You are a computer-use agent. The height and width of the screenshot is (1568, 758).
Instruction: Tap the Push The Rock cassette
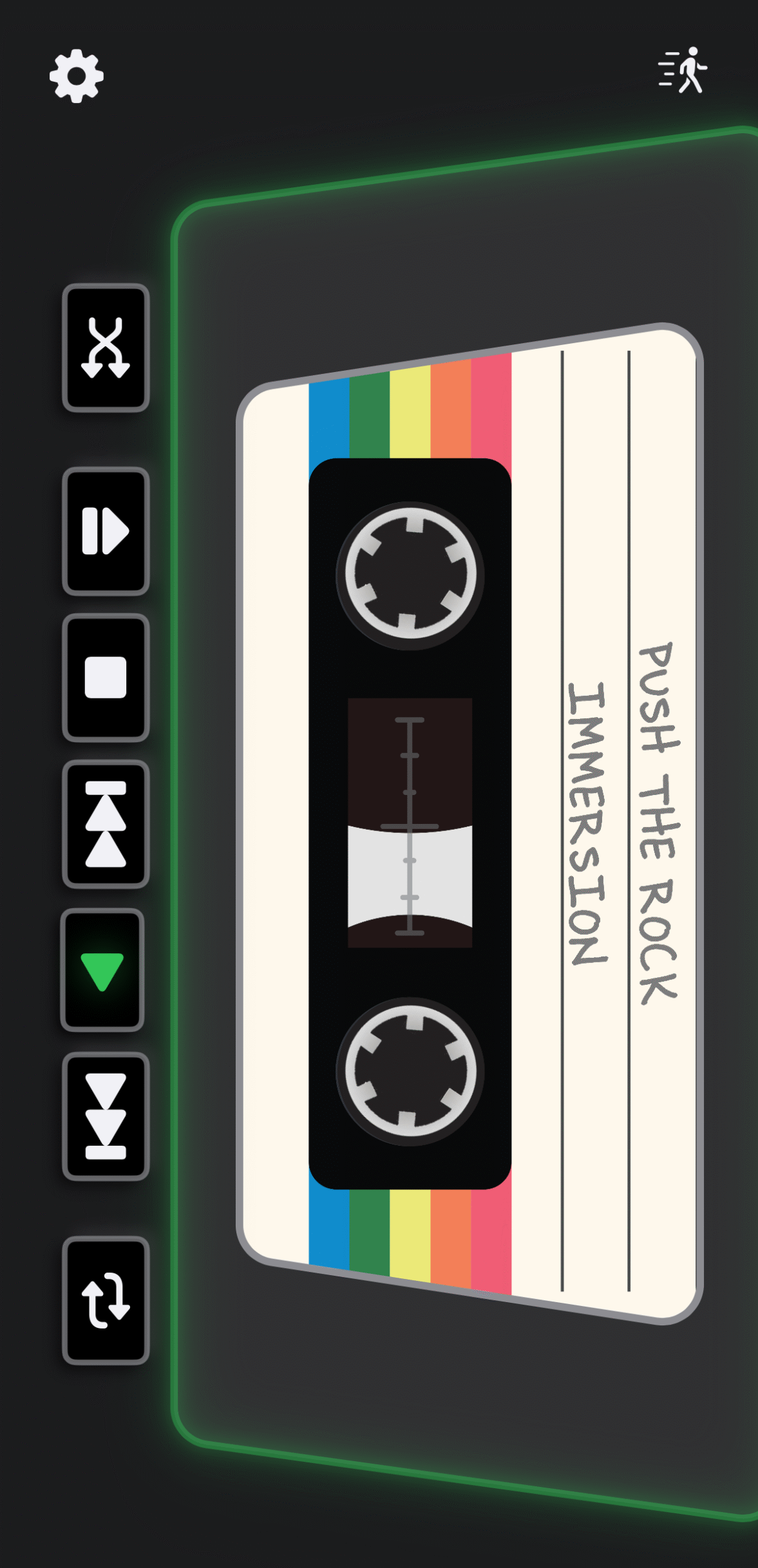click(x=470, y=824)
